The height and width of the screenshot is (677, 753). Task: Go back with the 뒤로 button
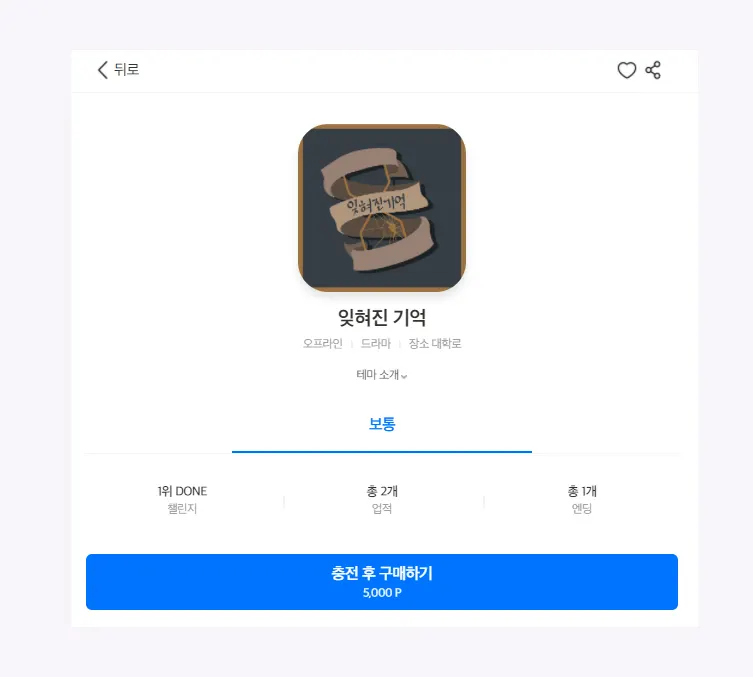(117, 70)
